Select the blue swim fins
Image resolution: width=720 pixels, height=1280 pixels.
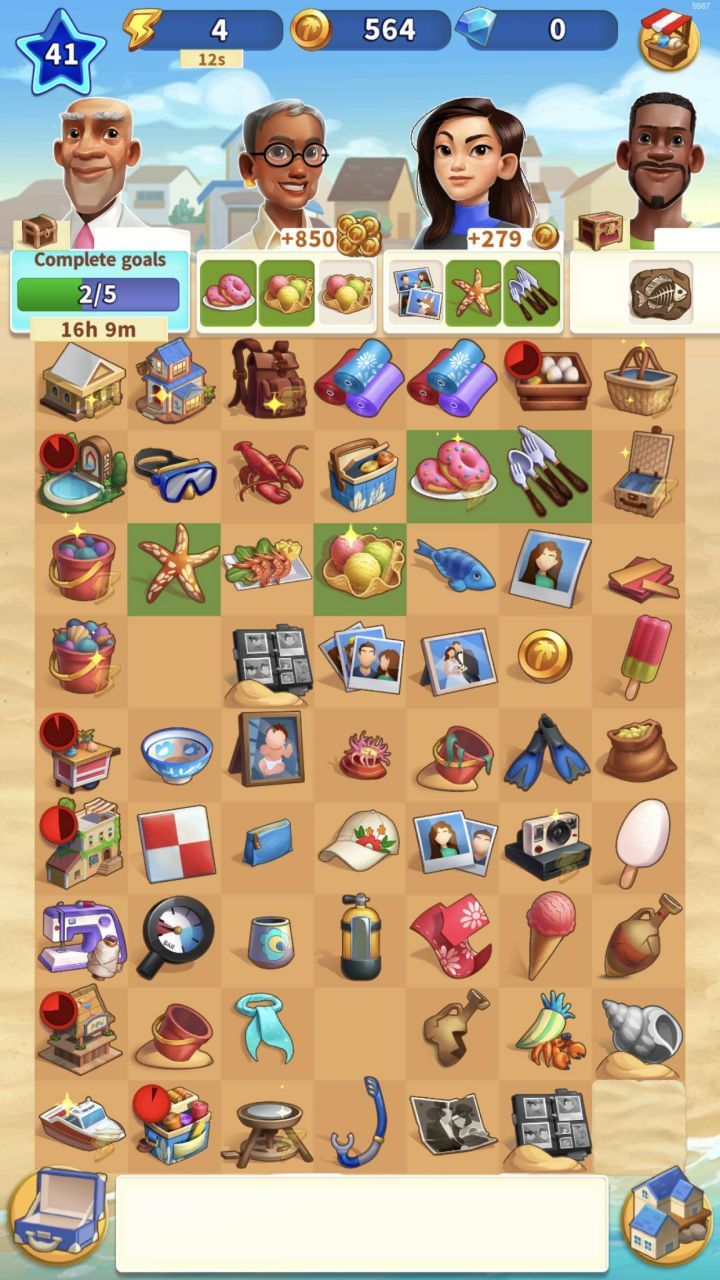coord(545,752)
